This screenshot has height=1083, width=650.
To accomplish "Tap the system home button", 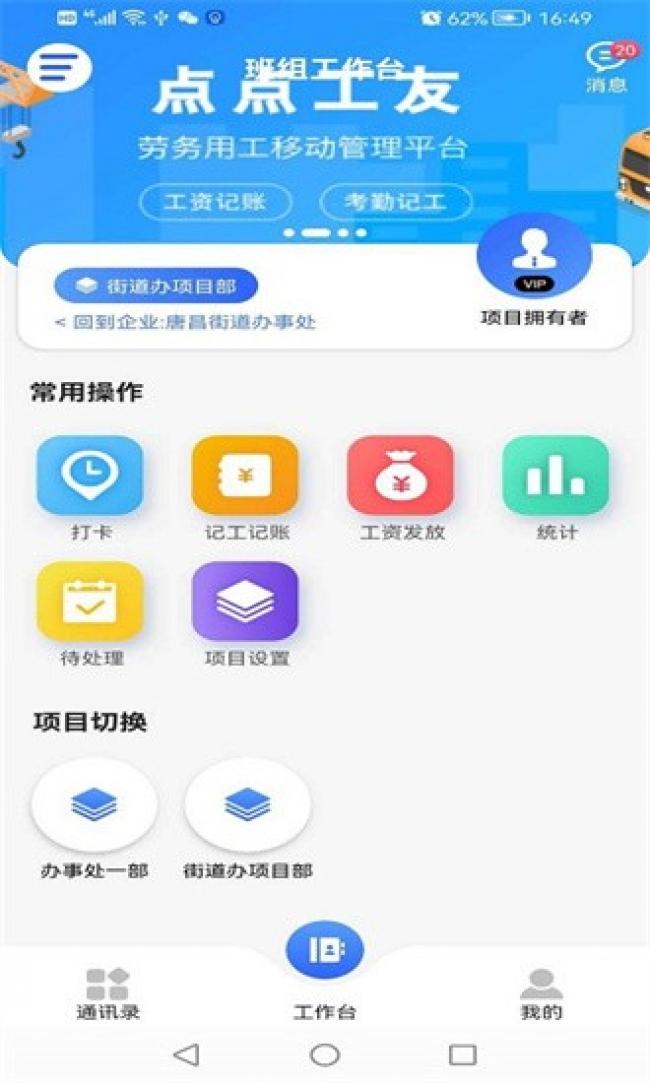I will coord(325,1054).
